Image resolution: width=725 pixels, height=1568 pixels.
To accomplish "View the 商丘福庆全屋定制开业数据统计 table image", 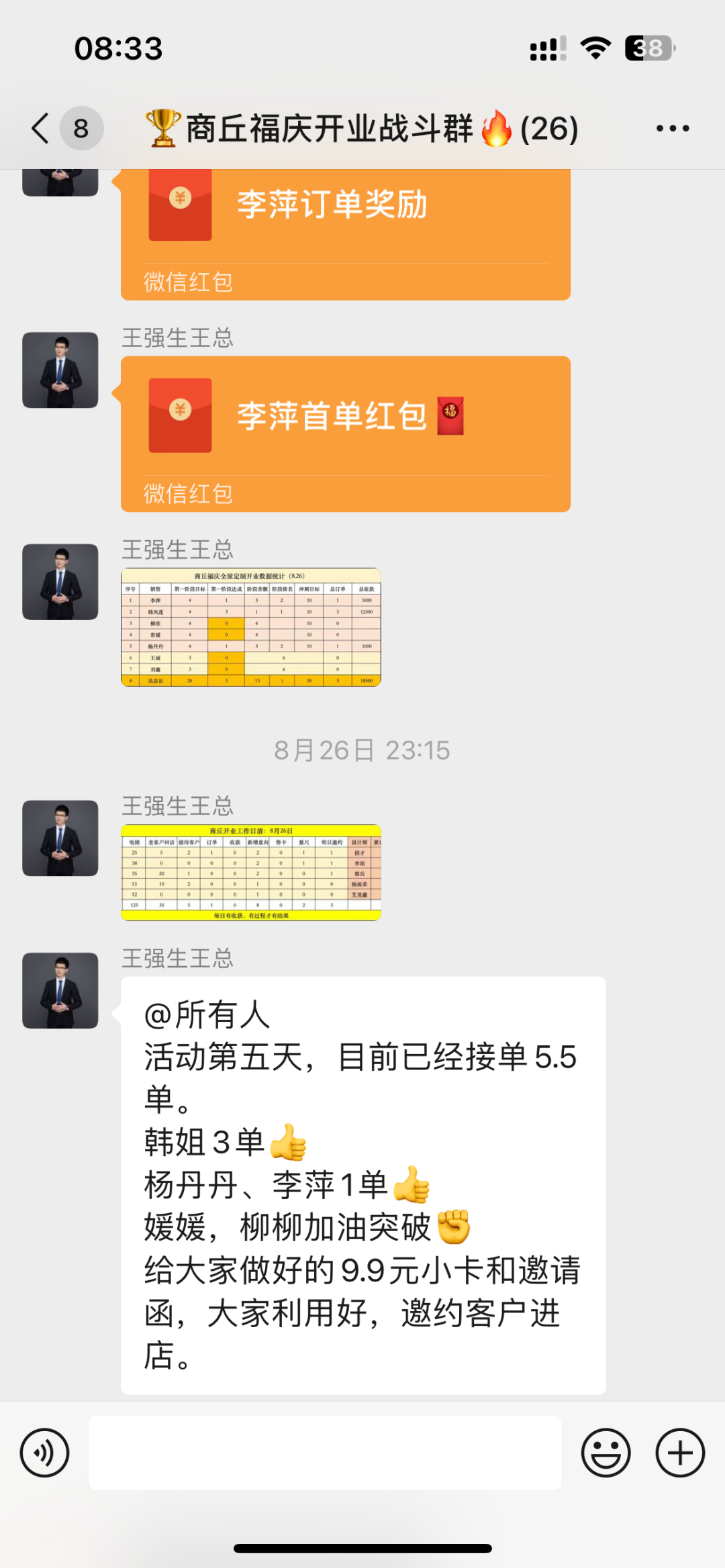I will coord(251,627).
